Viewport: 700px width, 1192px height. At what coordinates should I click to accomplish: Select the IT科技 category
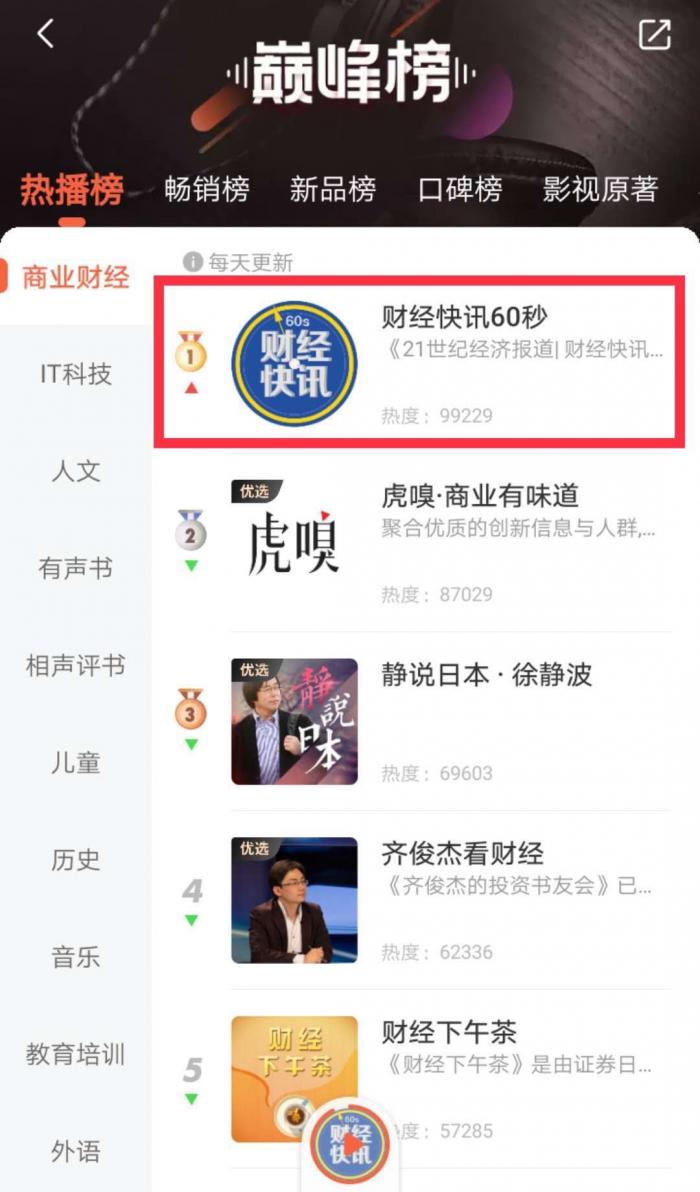click(x=76, y=374)
